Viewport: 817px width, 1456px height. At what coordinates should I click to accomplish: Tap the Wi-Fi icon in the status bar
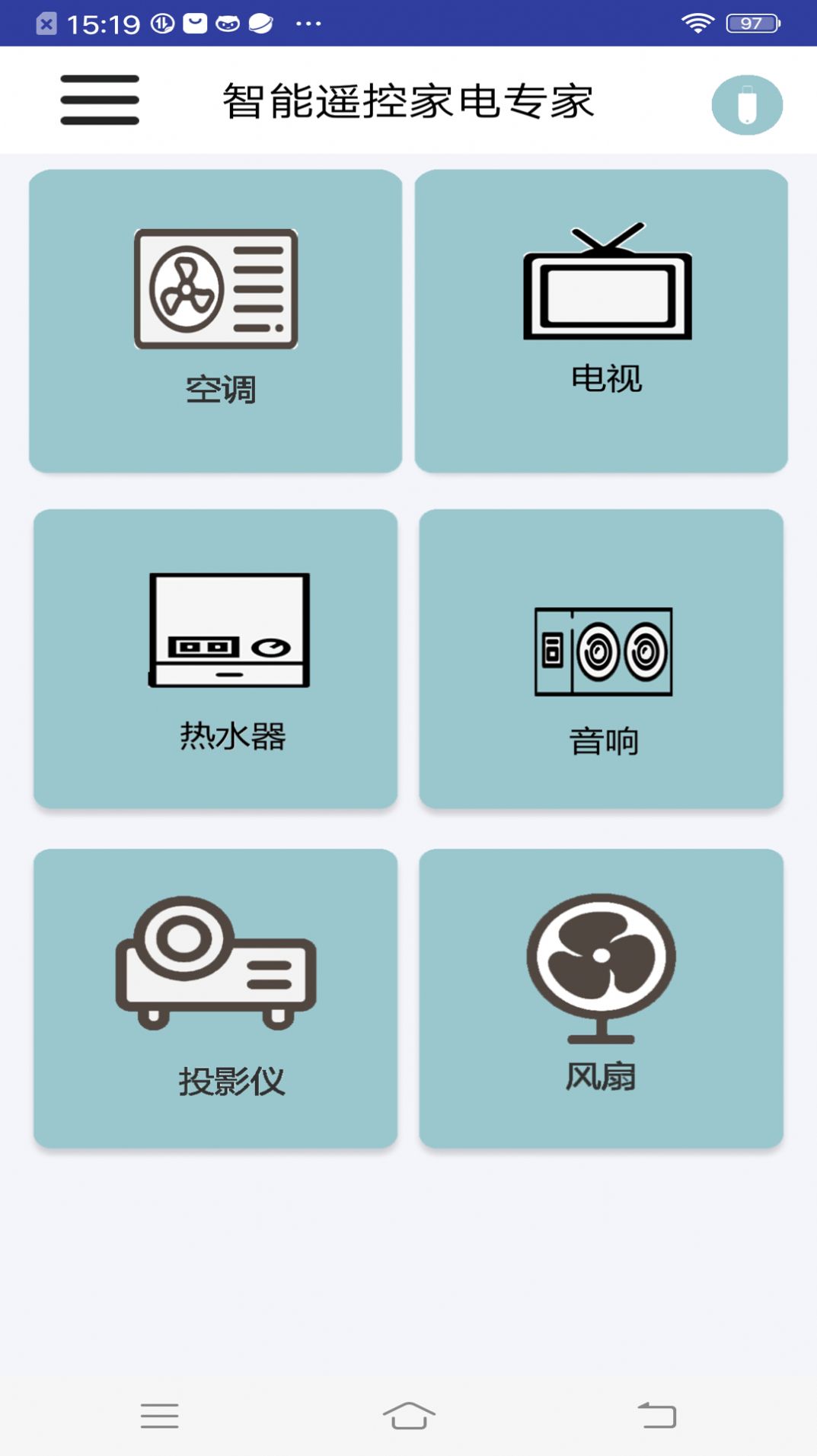click(698, 23)
